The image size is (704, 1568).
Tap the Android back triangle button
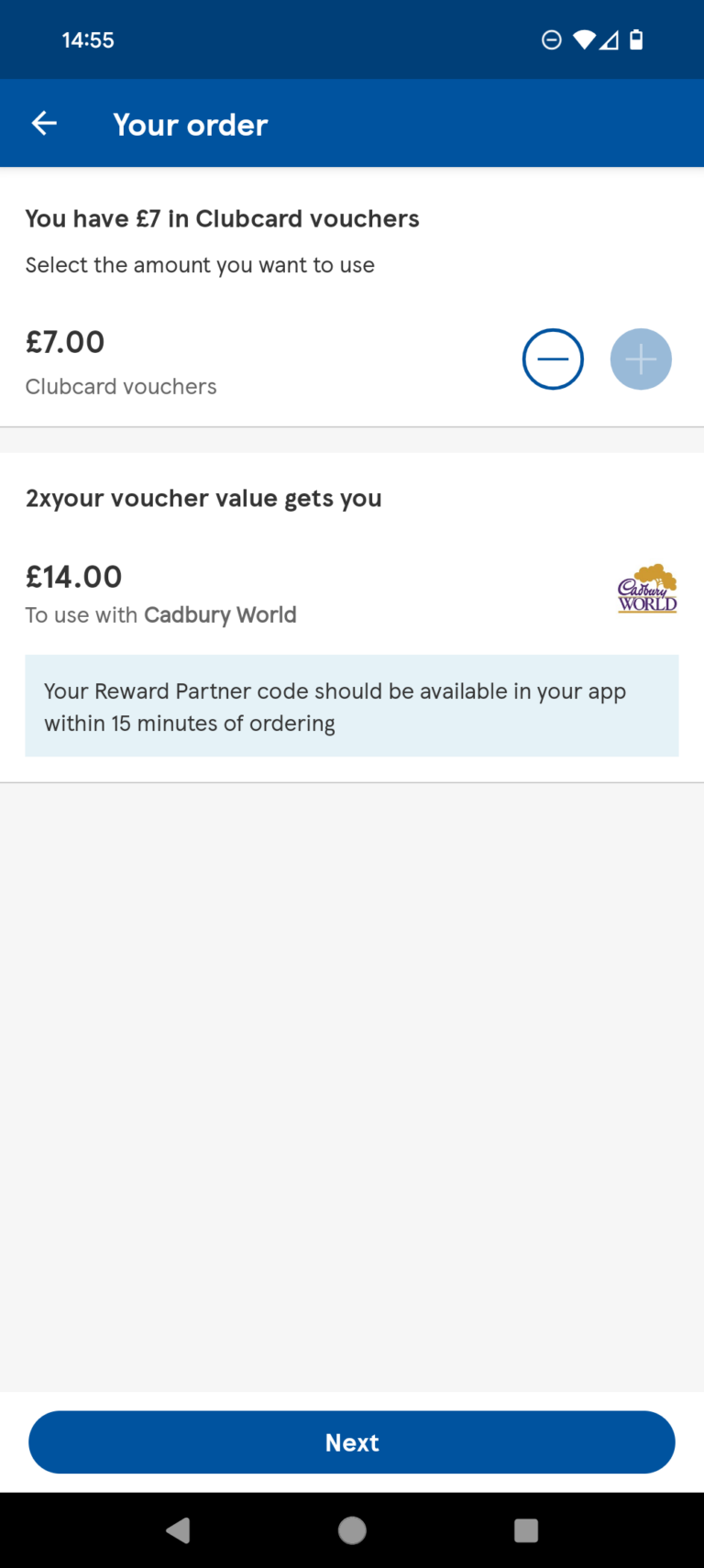click(179, 1529)
